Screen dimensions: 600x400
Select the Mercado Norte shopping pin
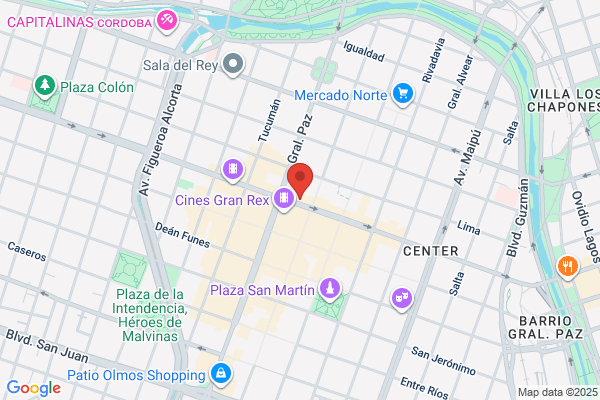[x=403, y=95]
